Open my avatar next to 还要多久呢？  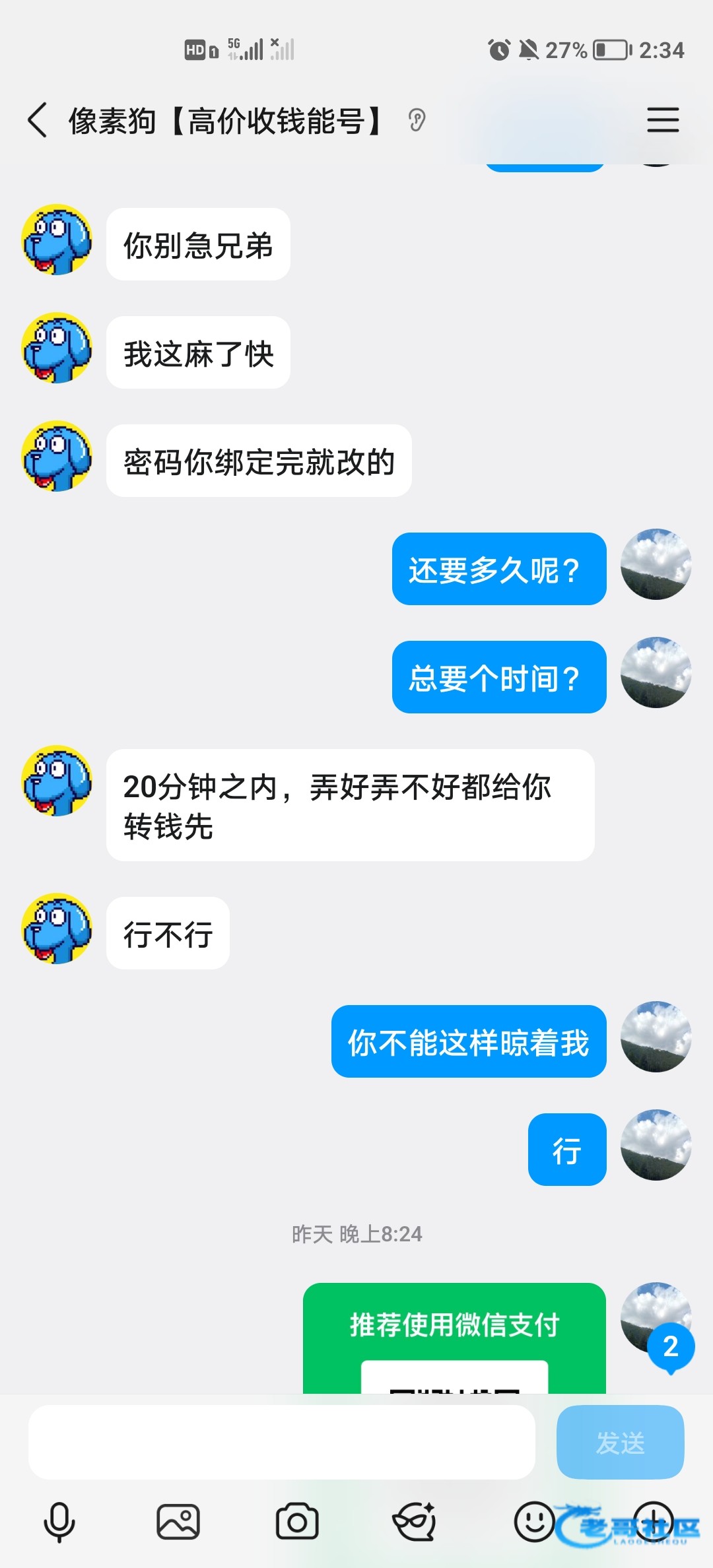pos(656,564)
